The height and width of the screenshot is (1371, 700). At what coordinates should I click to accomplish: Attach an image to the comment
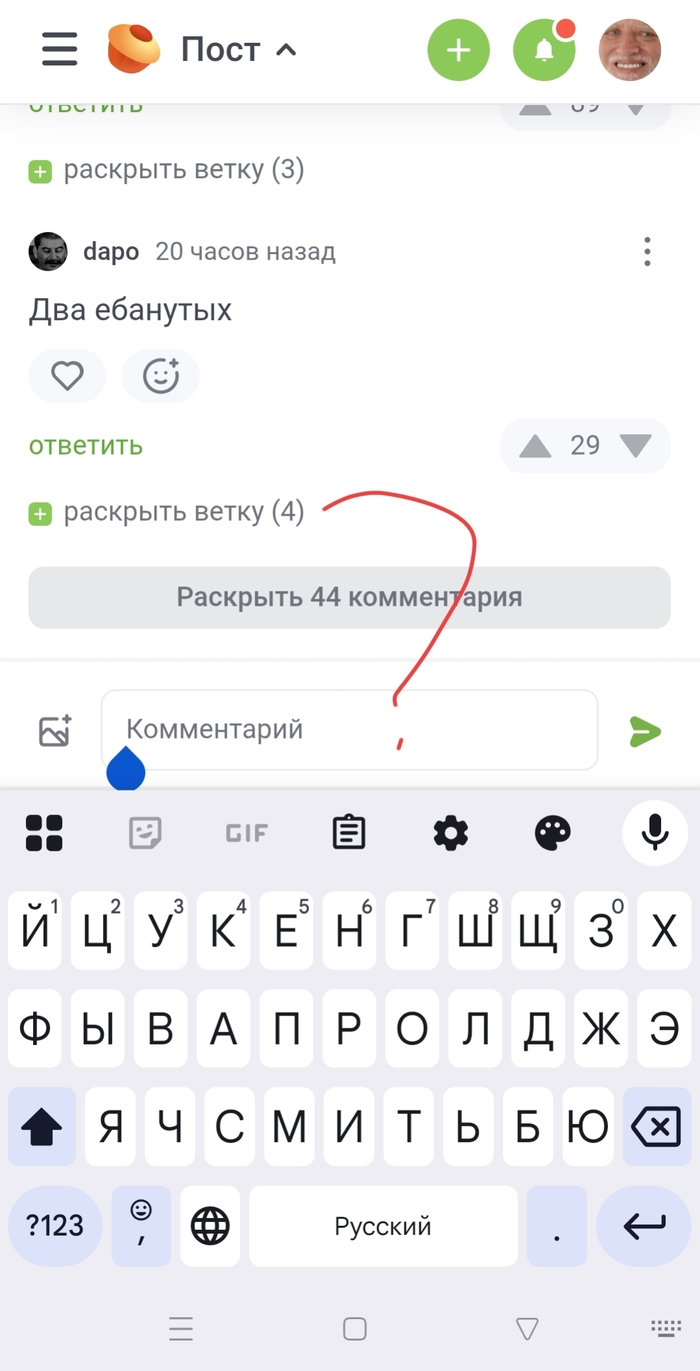[55, 731]
